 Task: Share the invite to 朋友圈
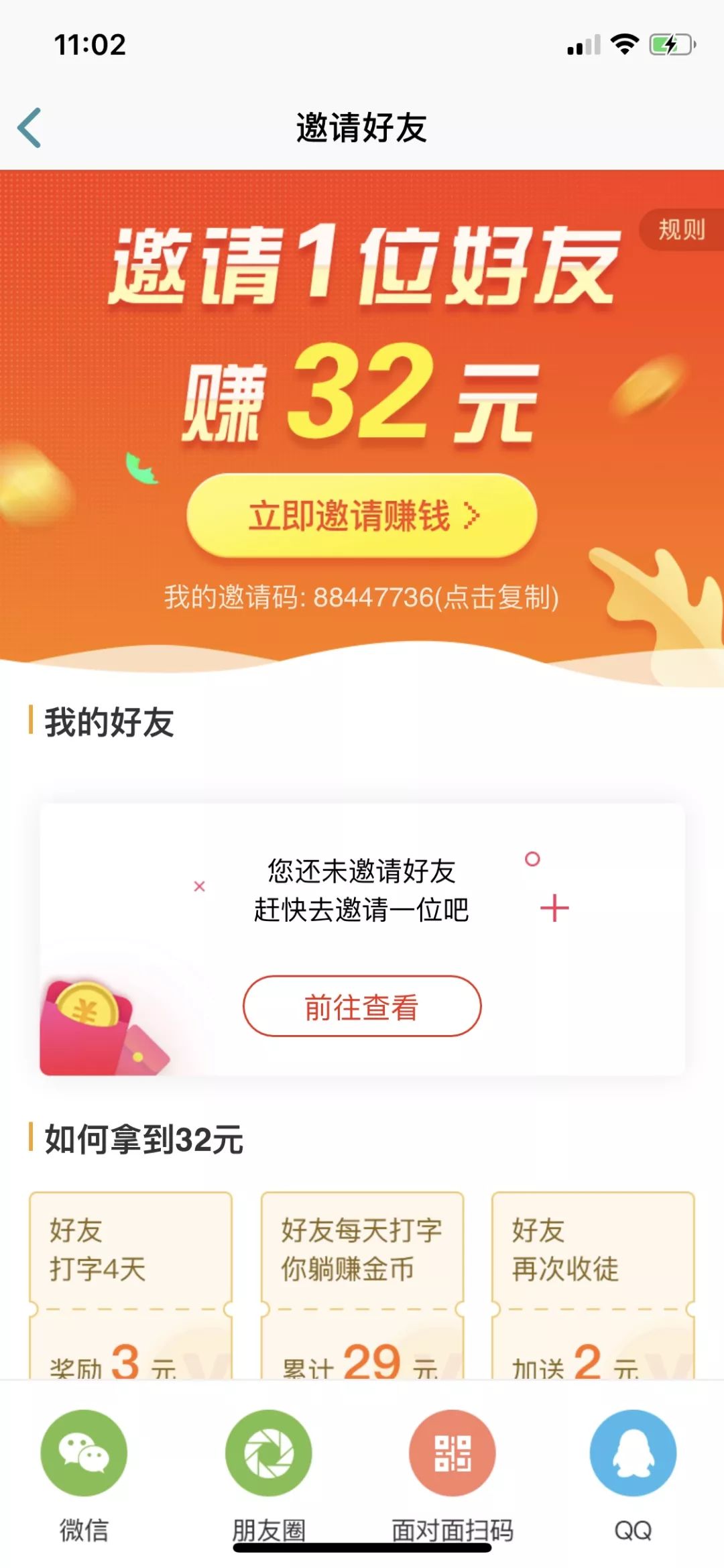click(268, 1453)
